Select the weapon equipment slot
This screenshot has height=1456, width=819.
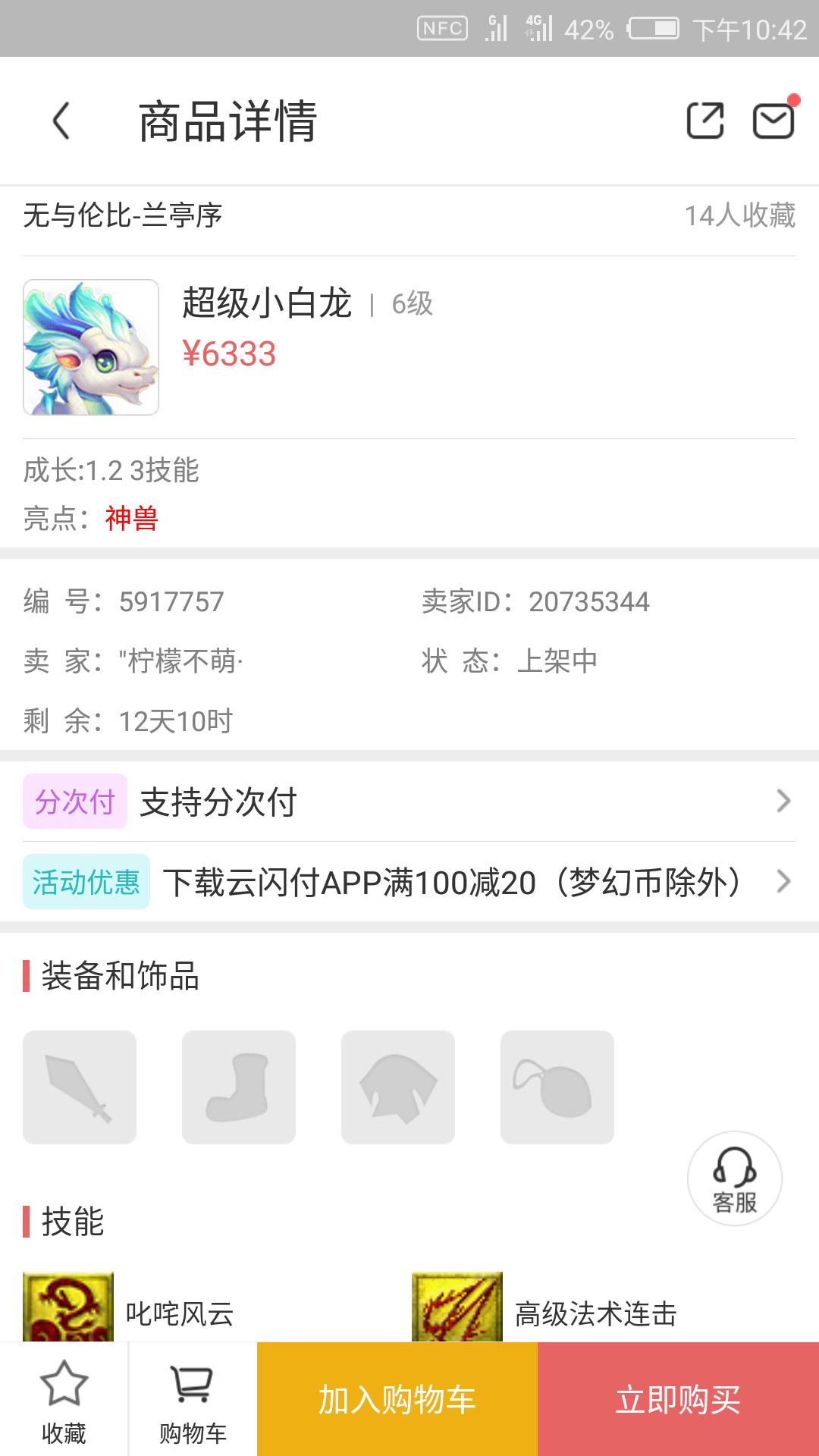point(80,1087)
